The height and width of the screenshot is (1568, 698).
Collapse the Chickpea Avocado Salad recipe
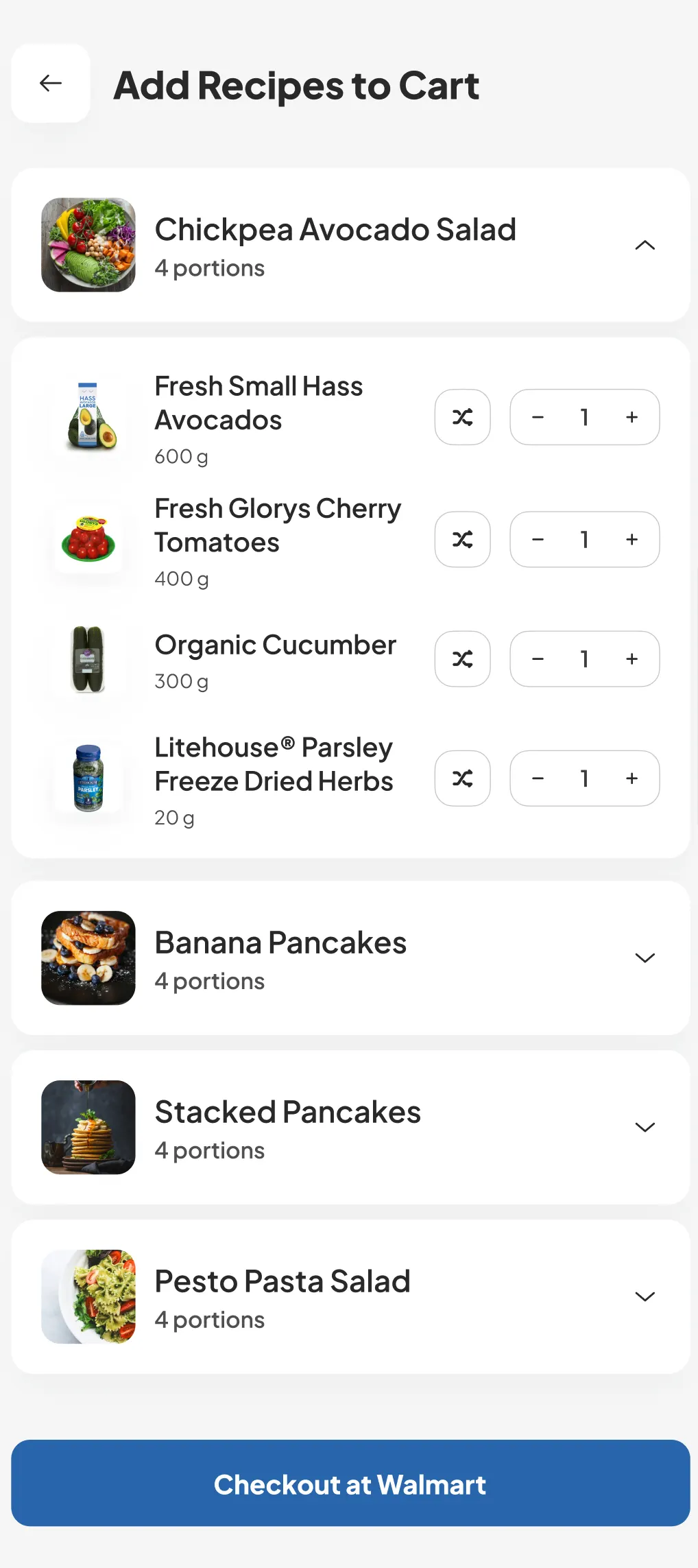pos(645,246)
